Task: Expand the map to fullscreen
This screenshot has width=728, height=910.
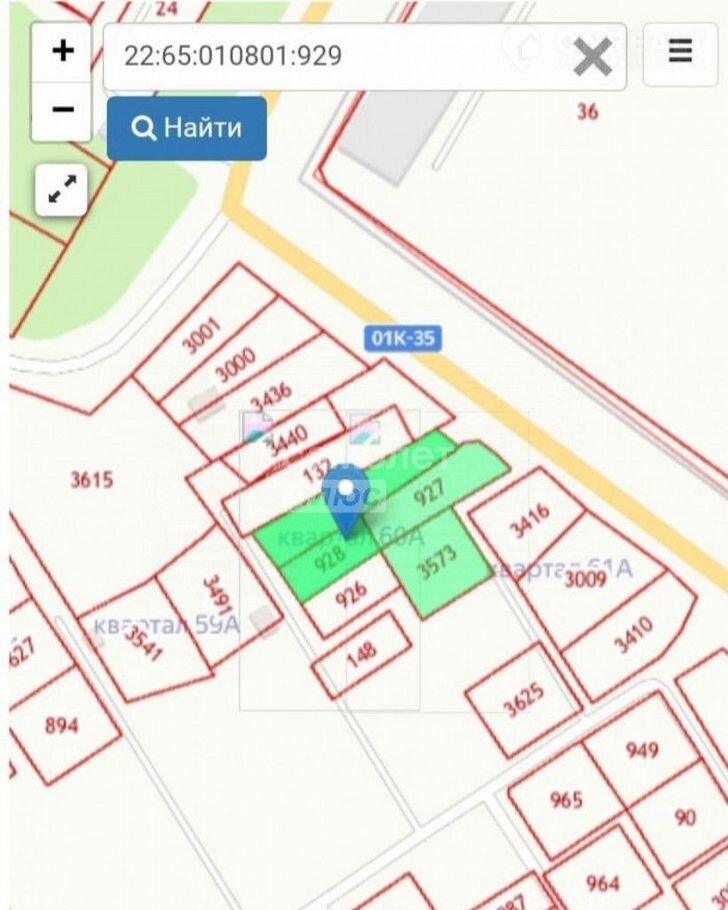Action: click(62, 190)
